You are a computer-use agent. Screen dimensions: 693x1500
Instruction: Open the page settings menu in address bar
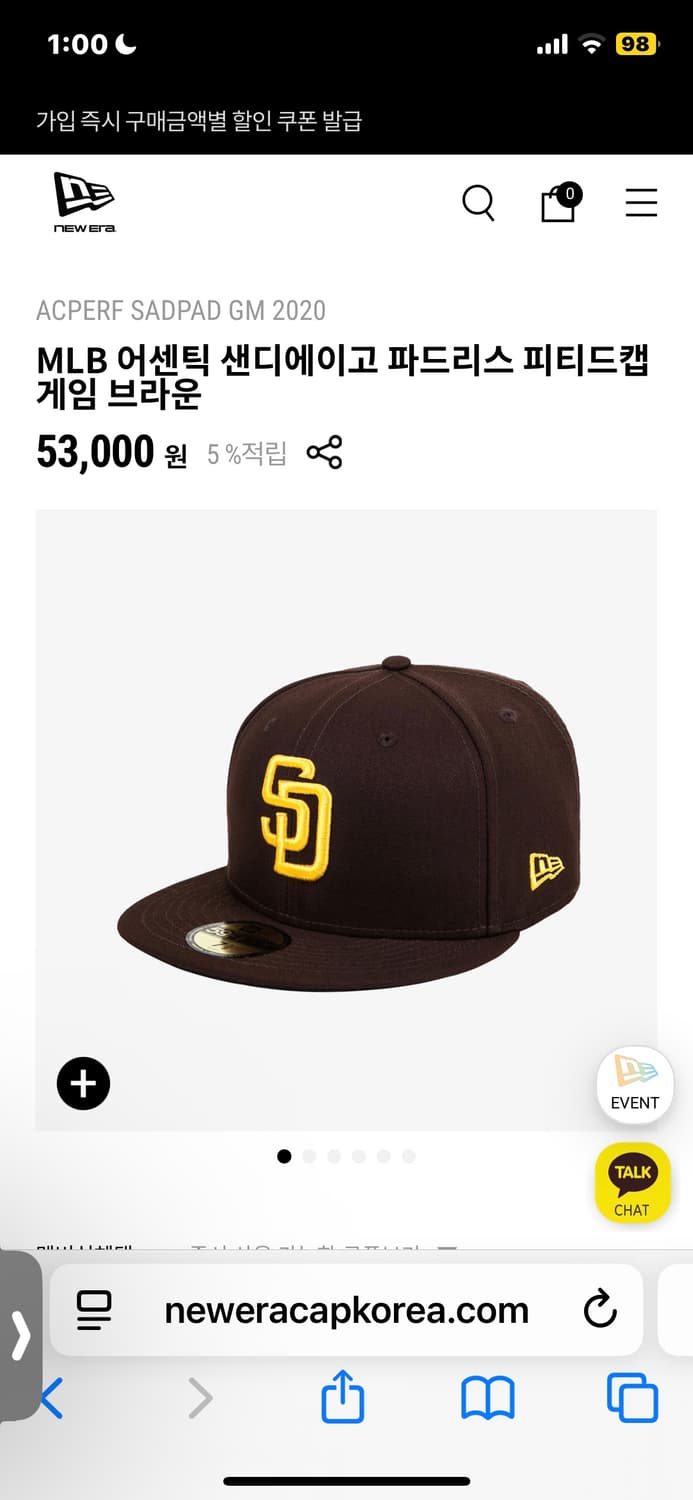(x=94, y=1310)
